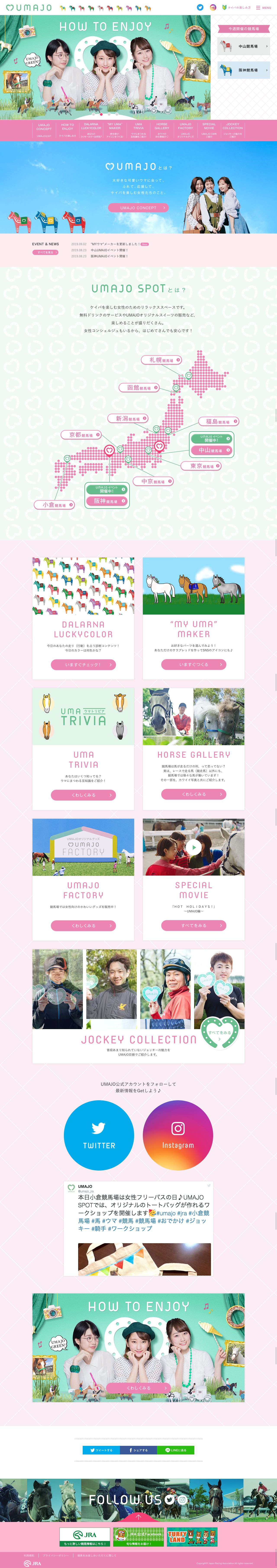This screenshot has height=1568, width=277.
Task: Open the Twitter icon in the header
Action: [x=200, y=7]
